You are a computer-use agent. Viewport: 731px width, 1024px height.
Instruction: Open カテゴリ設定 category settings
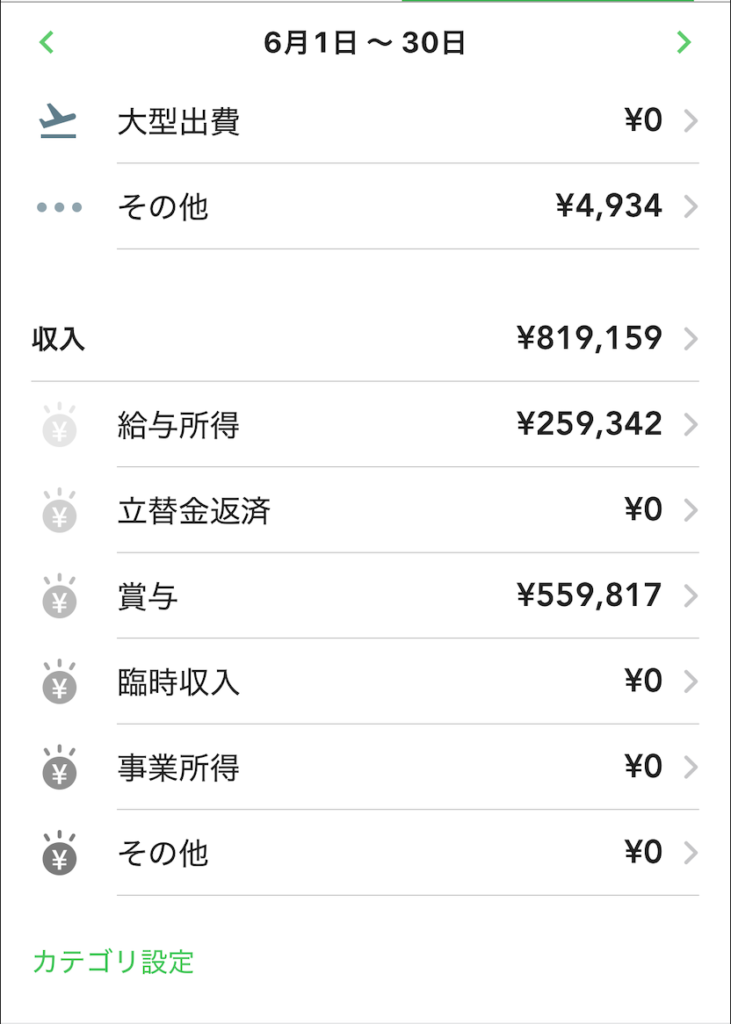click(113, 962)
